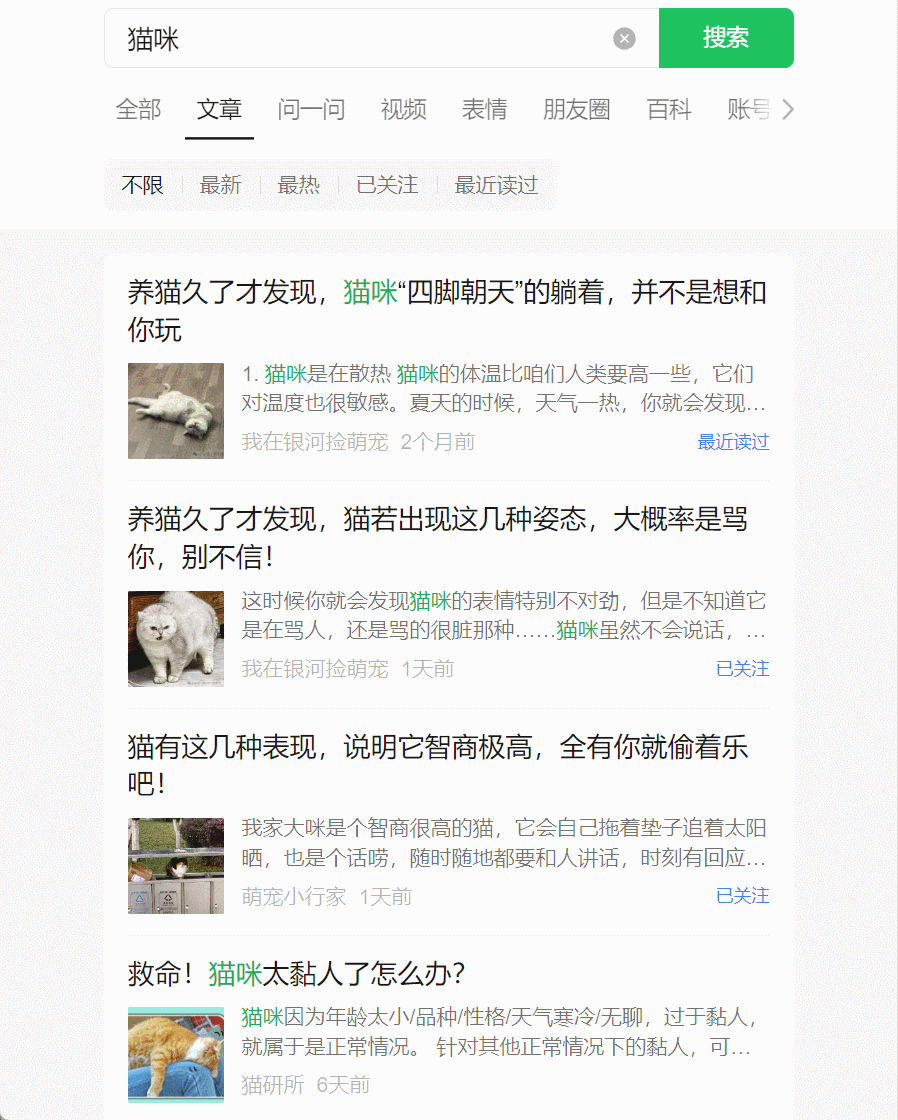
Task: Switch to the 百科 tab
Action: pos(669,109)
